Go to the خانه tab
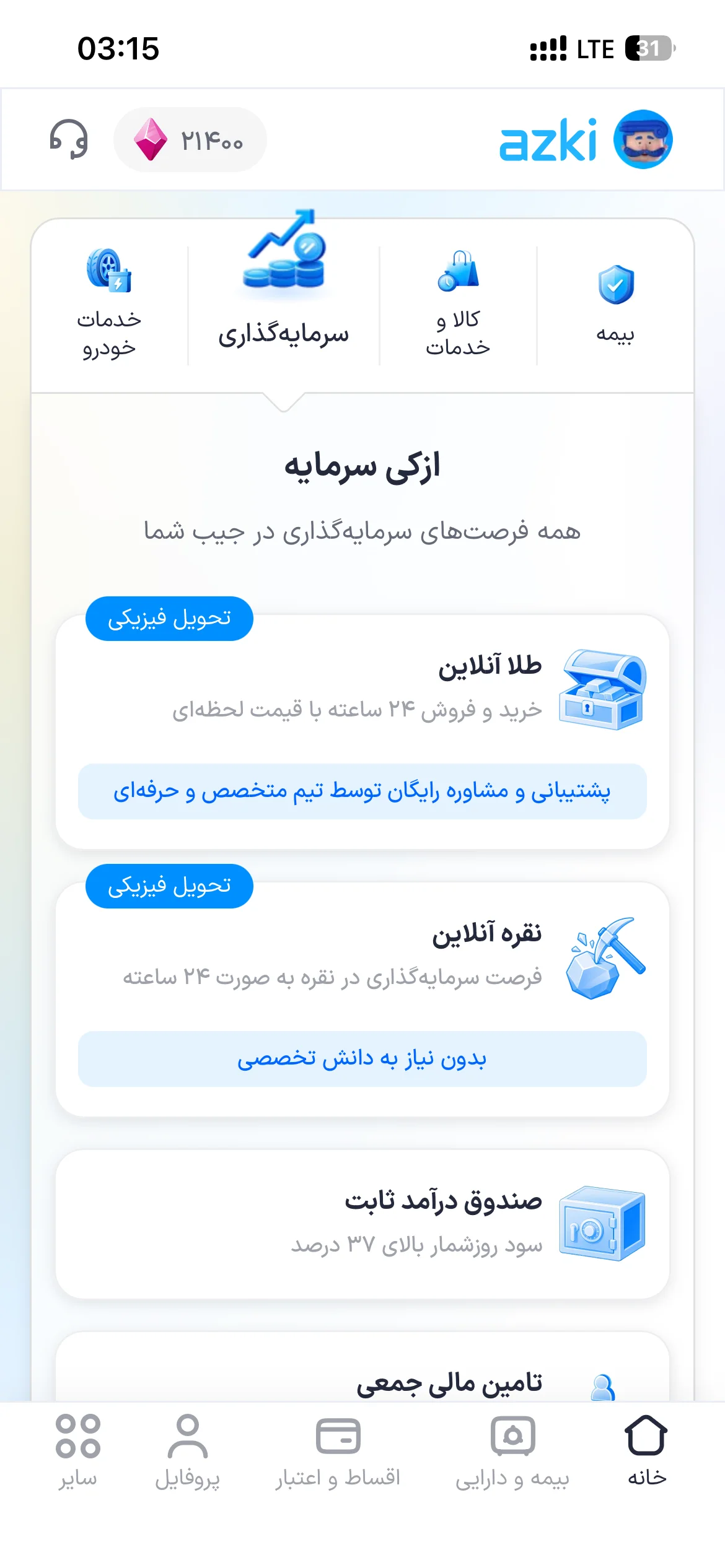The height and width of the screenshot is (1568, 725). 646,1450
